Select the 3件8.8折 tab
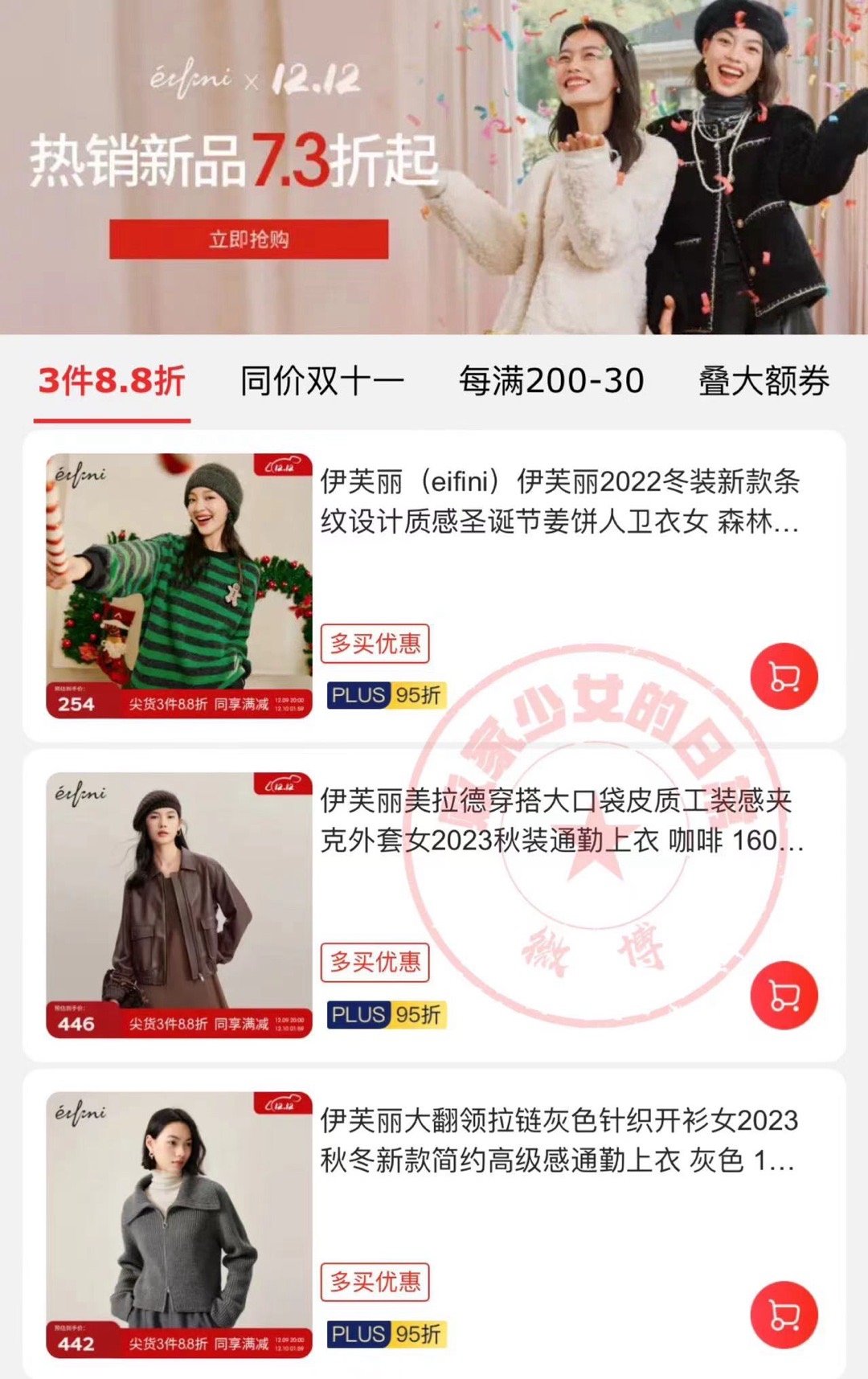 click(x=112, y=381)
